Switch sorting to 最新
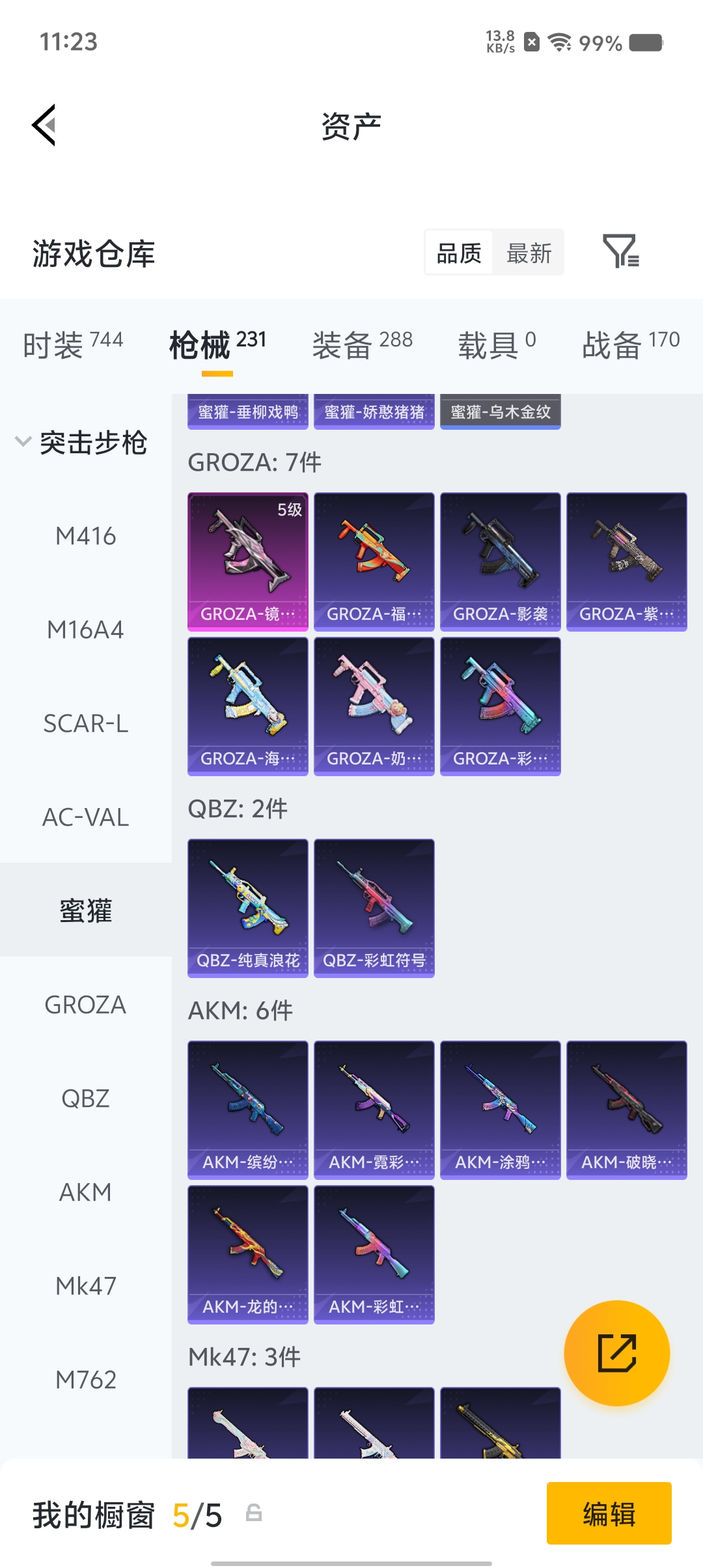 [x=529, y=253]
